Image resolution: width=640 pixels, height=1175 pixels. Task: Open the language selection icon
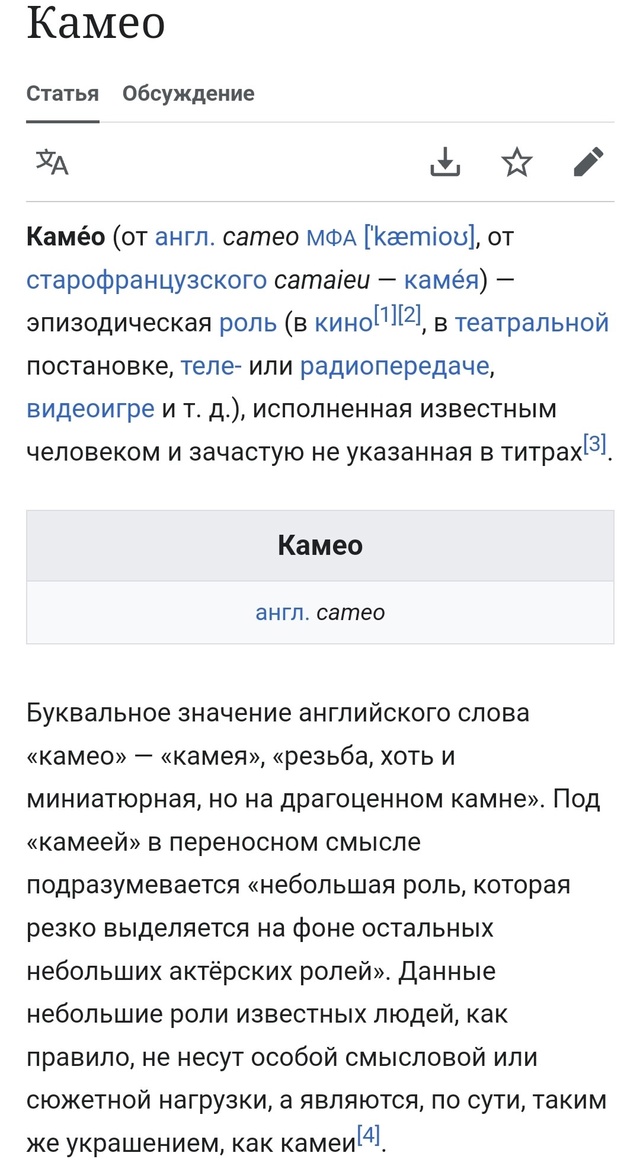point(52,162)
